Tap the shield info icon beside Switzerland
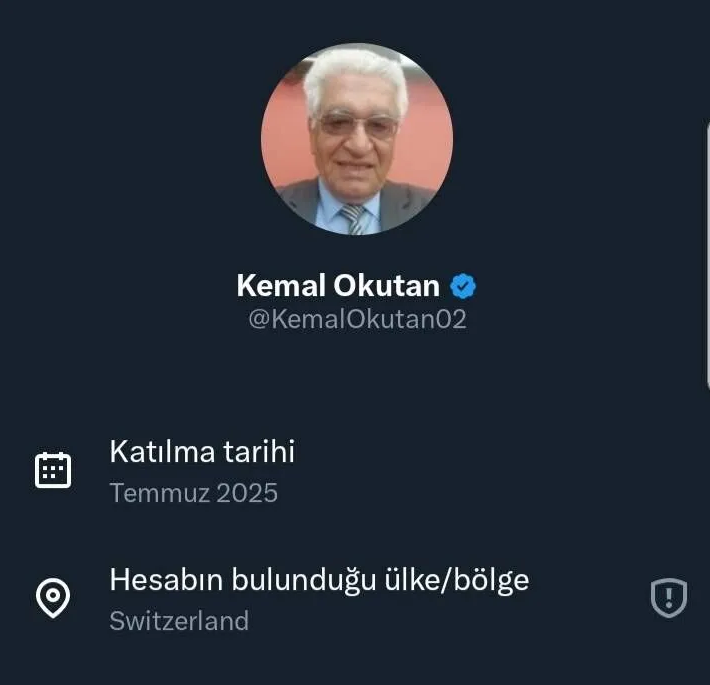Screen dimensions: 710x685 coord(668,599)
